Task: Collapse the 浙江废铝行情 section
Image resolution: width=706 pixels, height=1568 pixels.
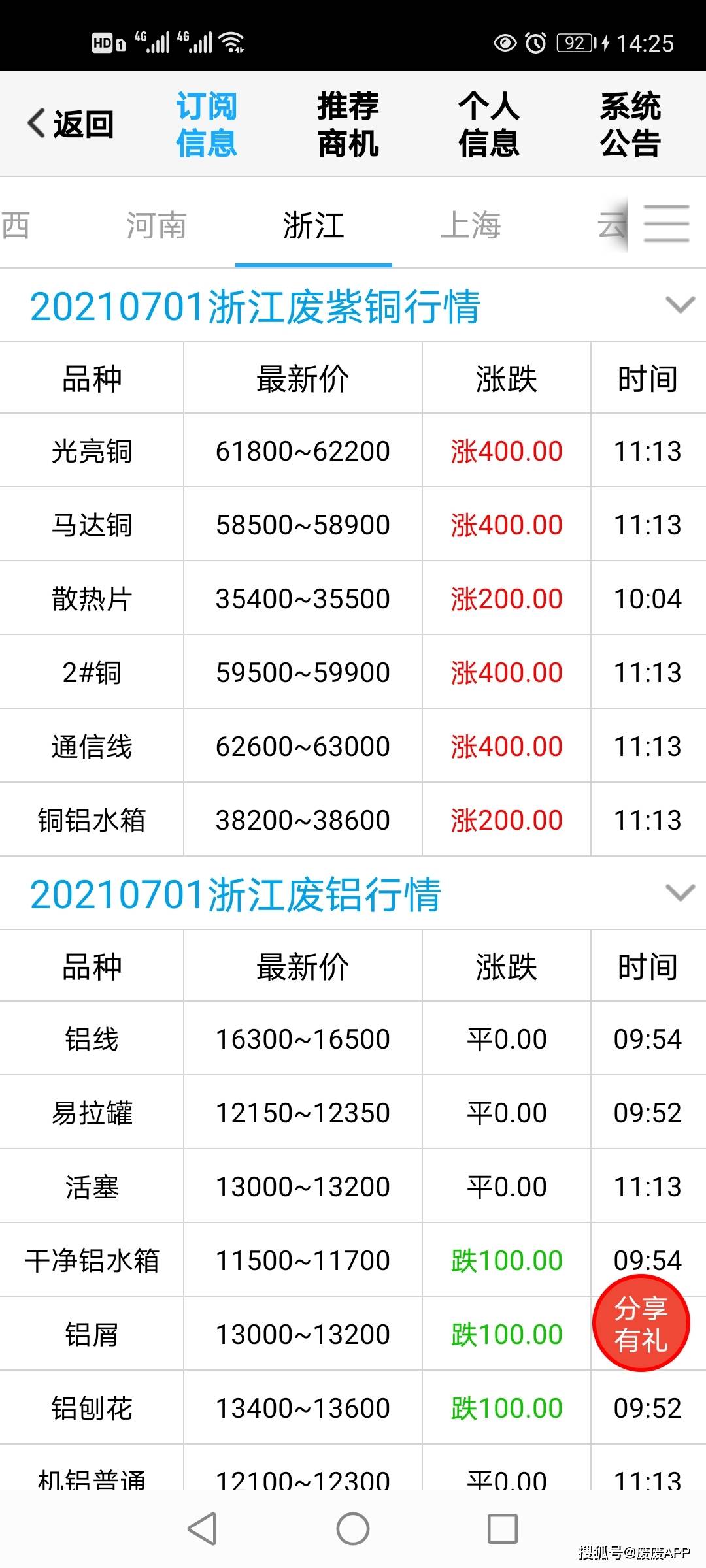Action: coord(680,893)
